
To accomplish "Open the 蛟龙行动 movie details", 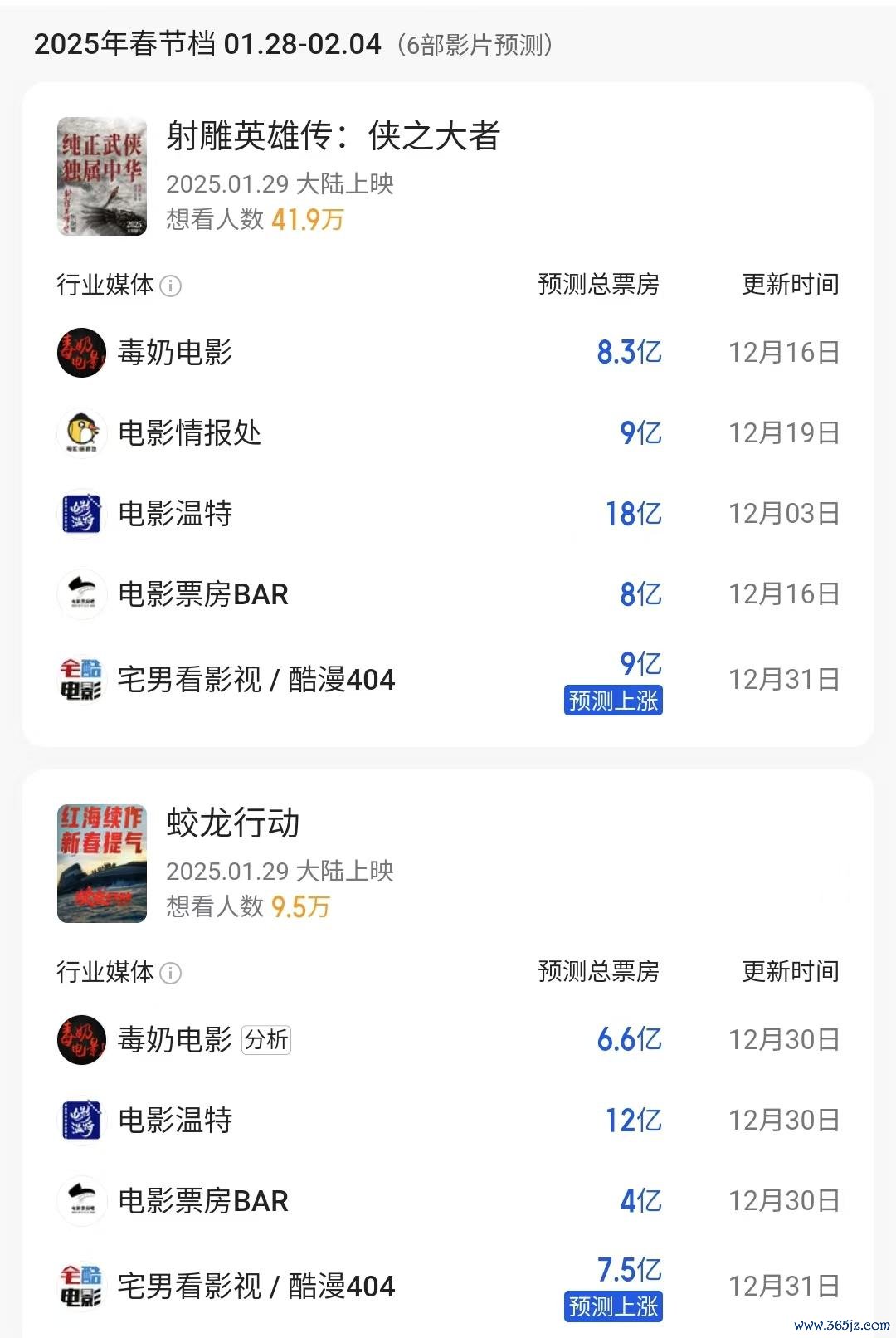I will 233,823.
